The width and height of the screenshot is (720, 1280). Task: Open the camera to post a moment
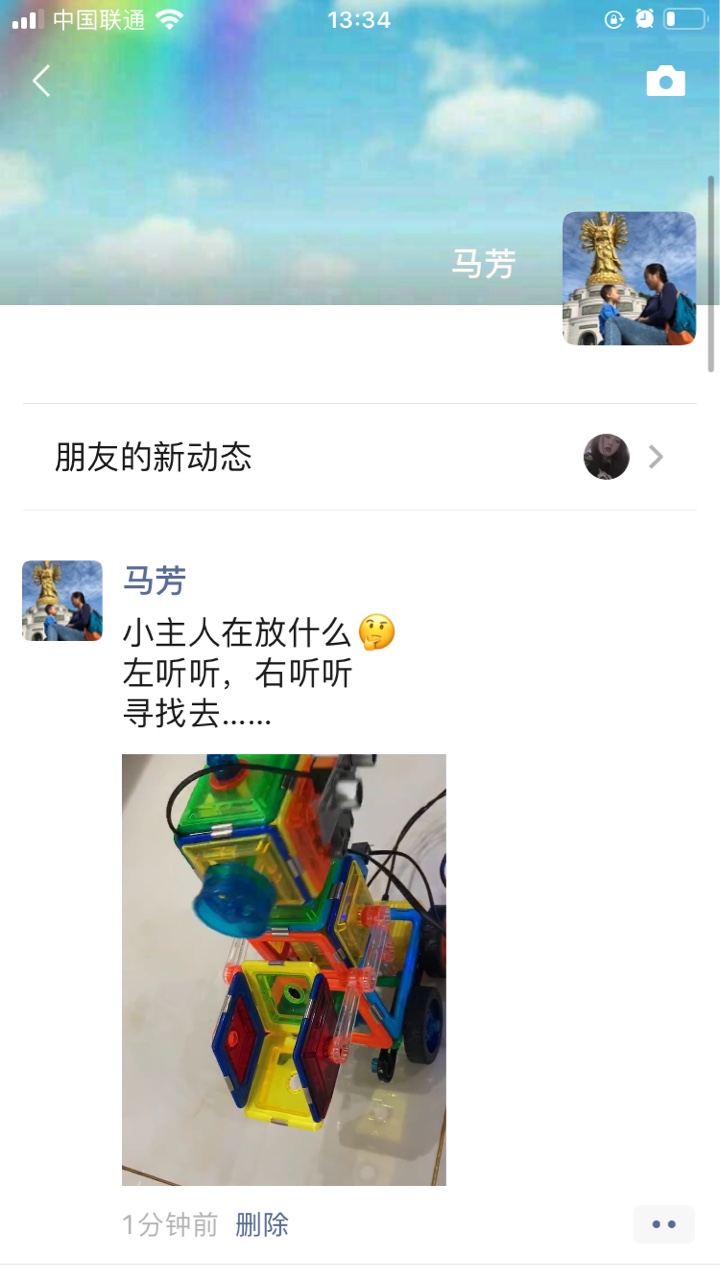coord(665,82)
